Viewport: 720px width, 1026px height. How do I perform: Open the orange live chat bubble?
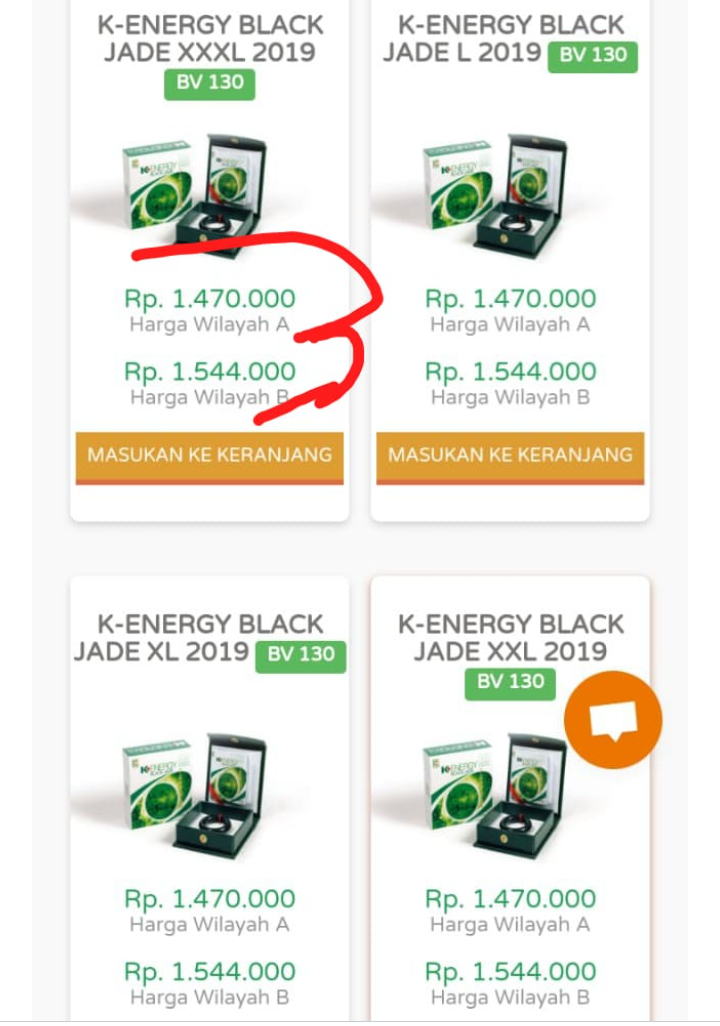(x=612, y=720)
